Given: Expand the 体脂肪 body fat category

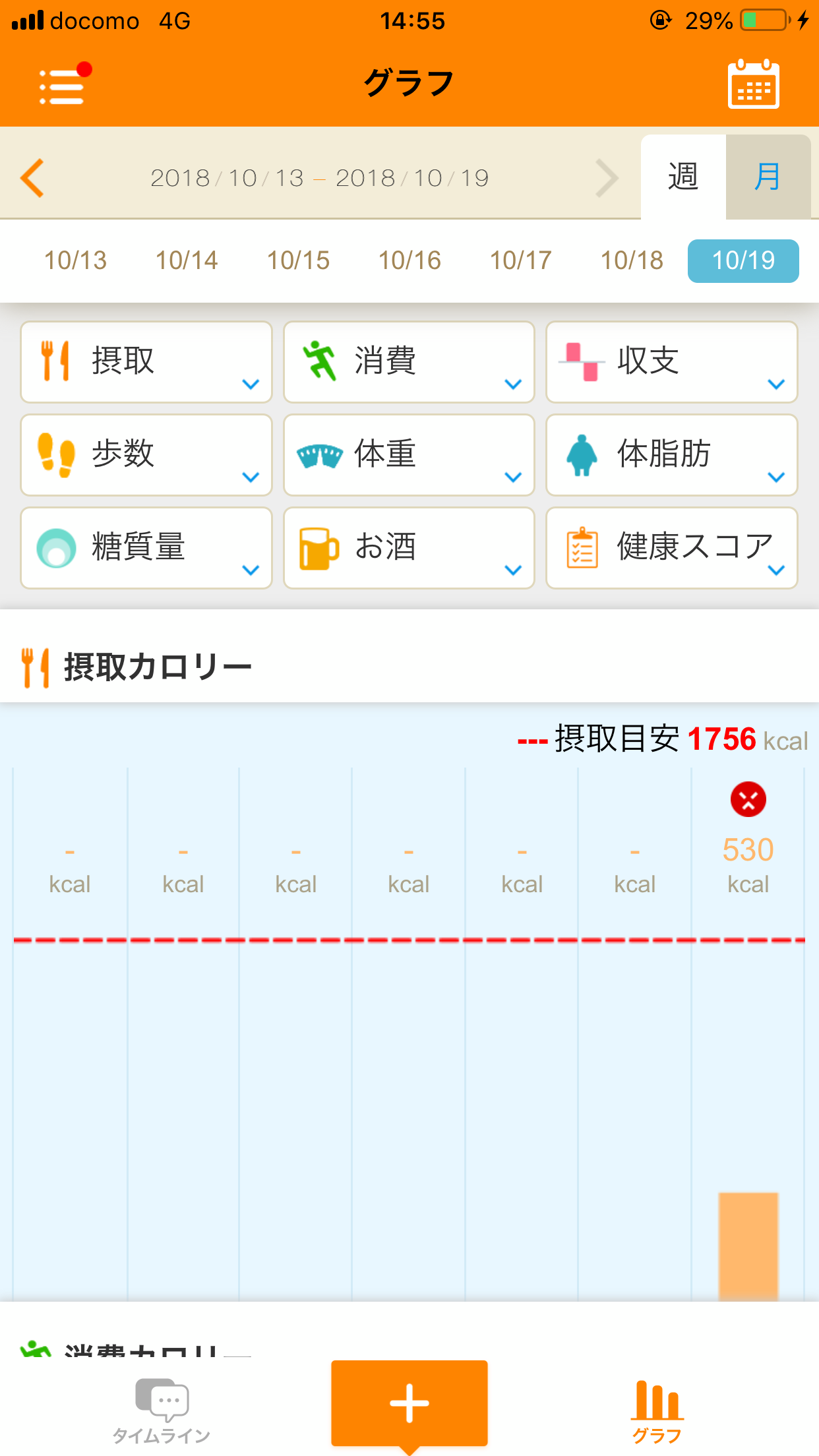Looking at the screenshot, I should (x=671, y=455).
